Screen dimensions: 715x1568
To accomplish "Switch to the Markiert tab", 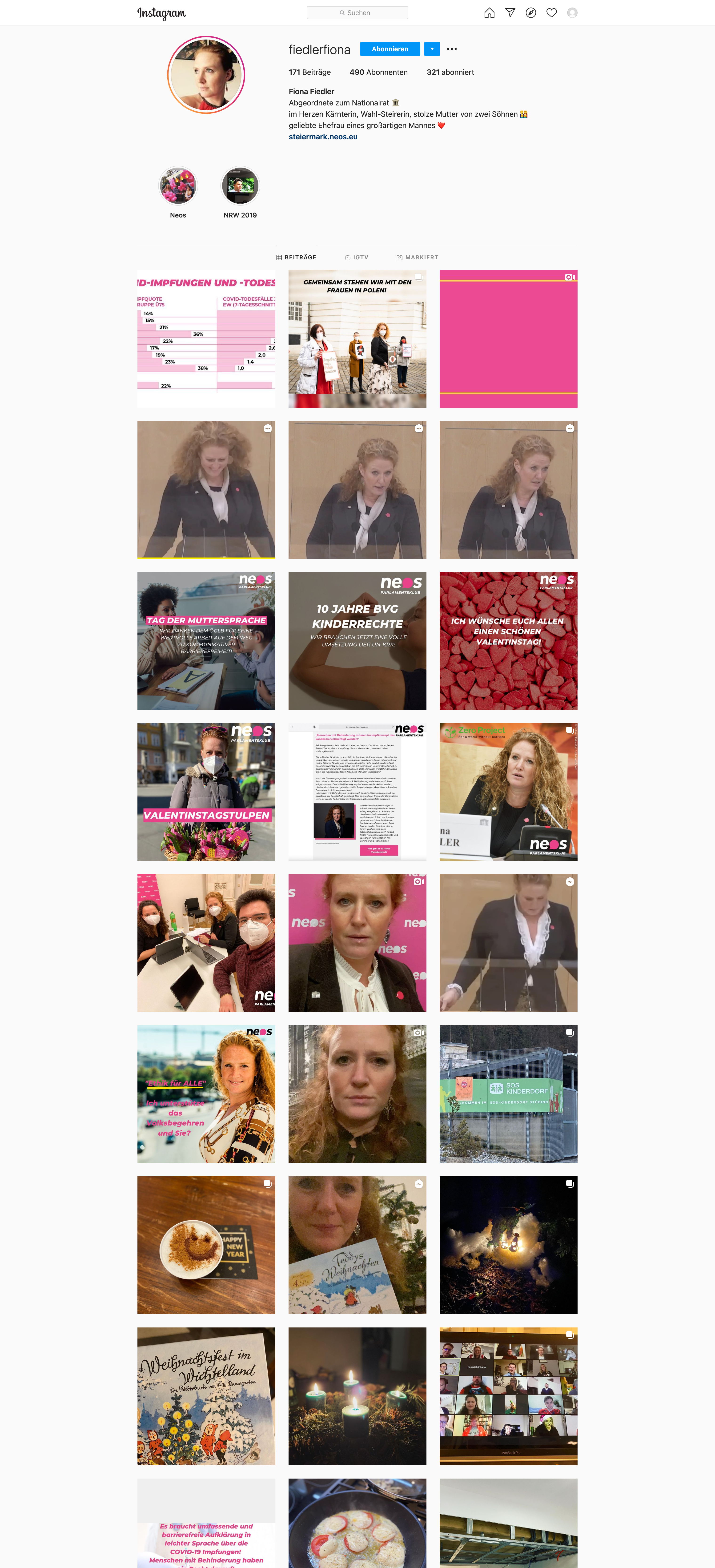I will pos(418,257).
